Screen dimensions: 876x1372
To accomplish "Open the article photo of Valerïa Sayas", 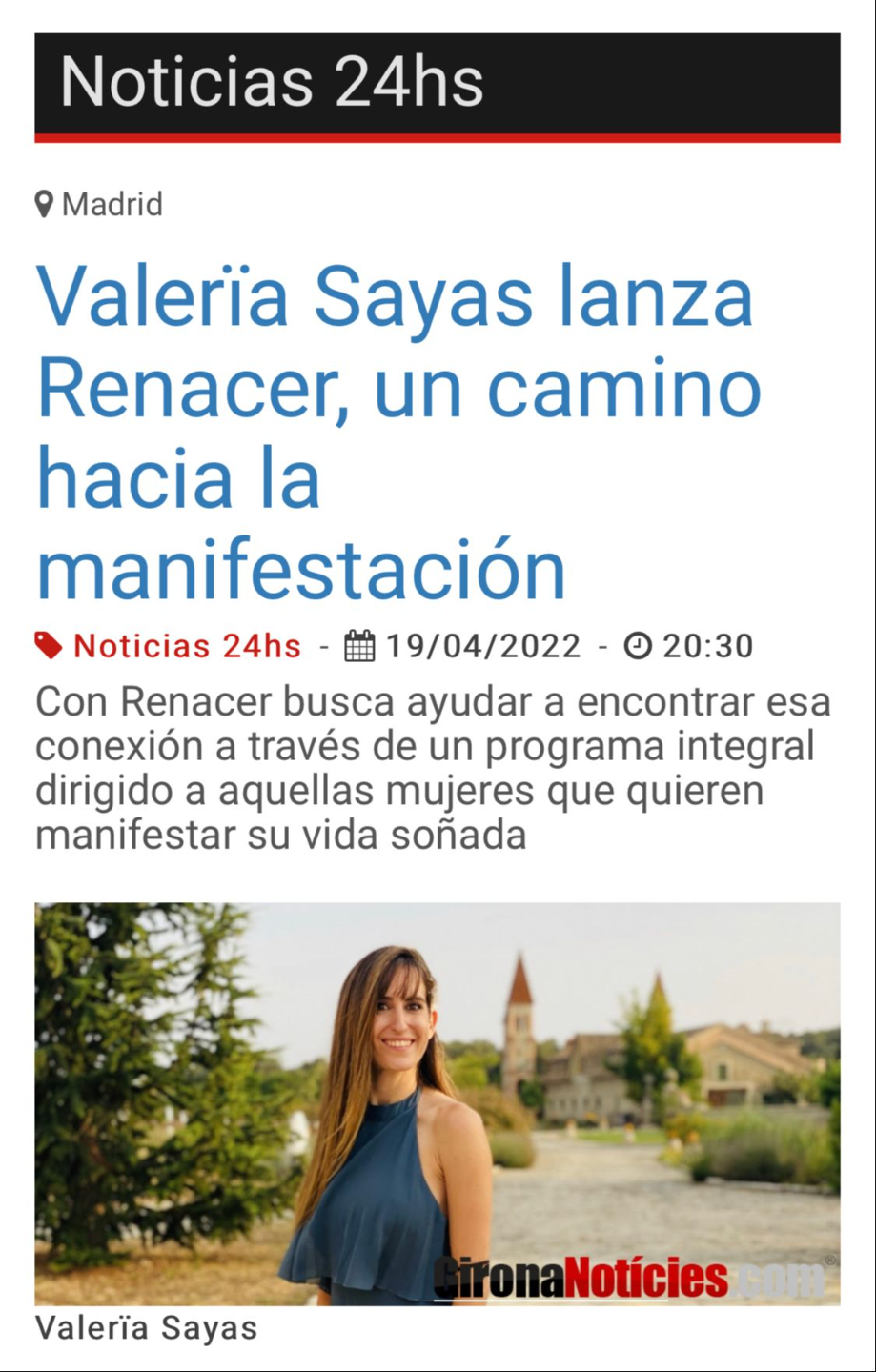I will click(x=438, y=1103).
